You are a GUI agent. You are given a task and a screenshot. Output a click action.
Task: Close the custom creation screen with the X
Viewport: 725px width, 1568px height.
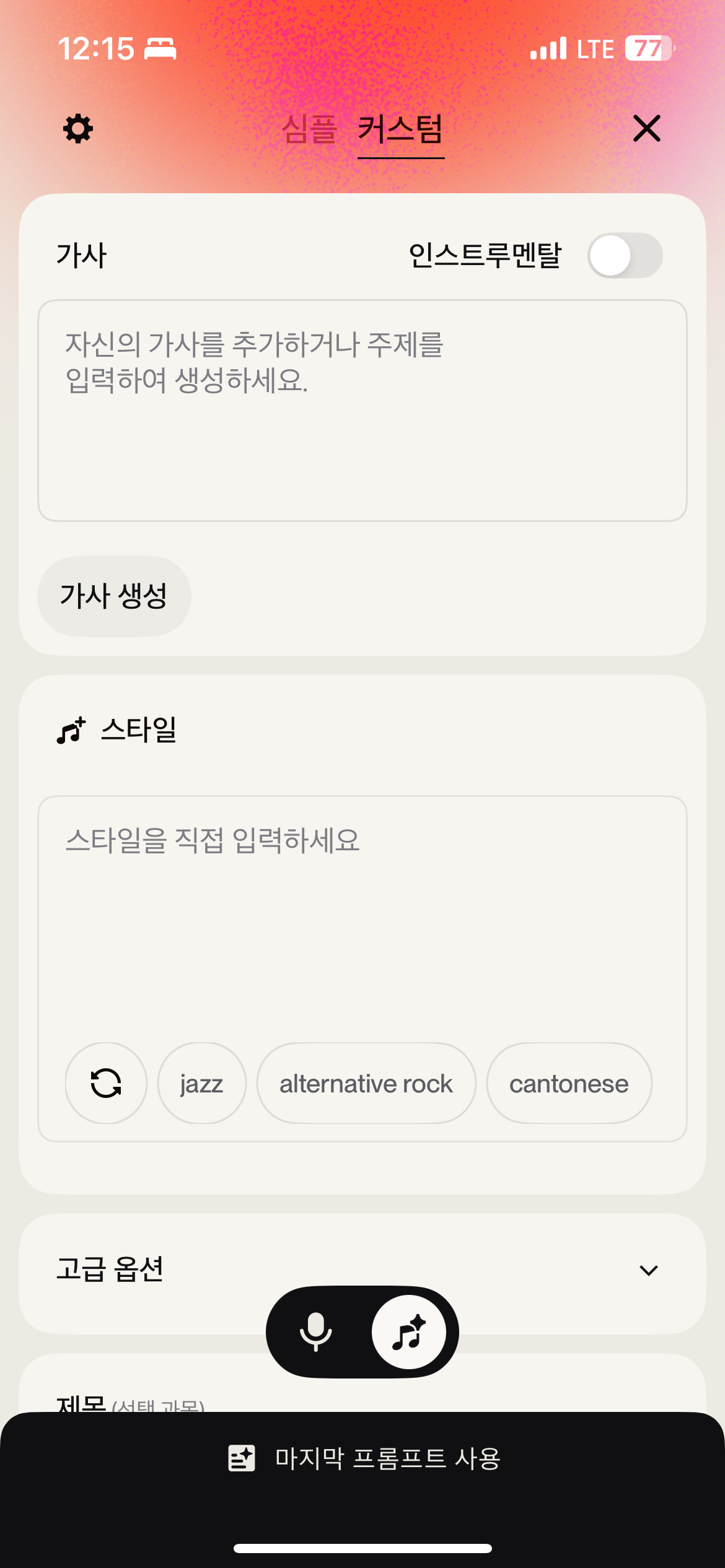(647, 129)
